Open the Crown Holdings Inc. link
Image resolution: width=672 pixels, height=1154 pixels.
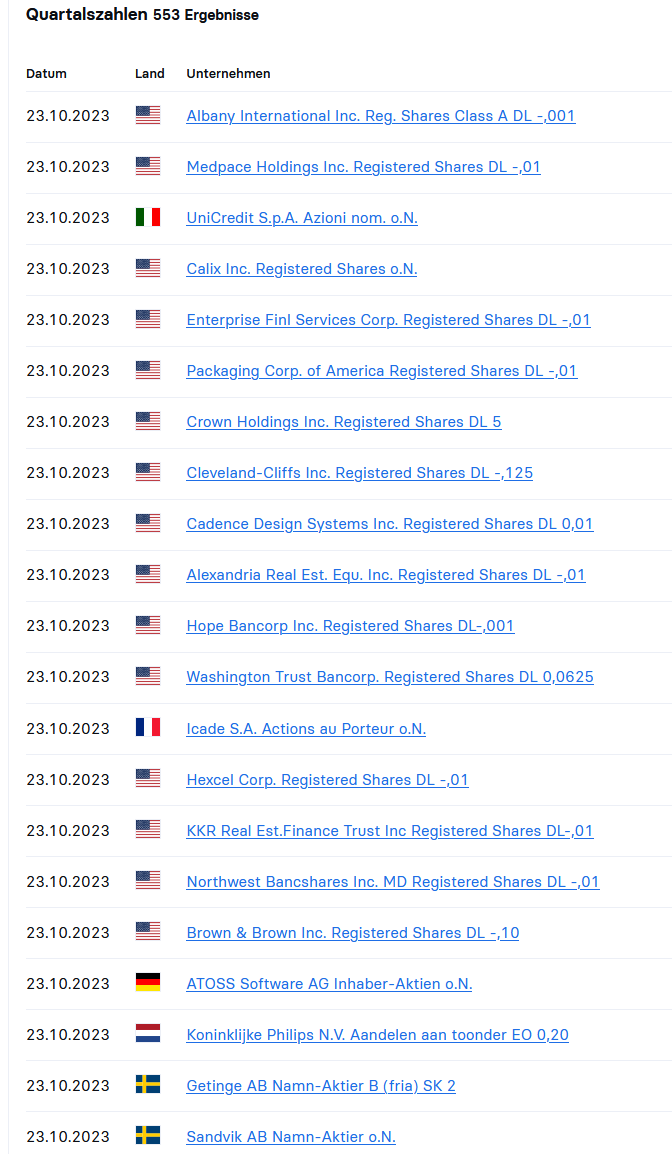pos(344,422)
